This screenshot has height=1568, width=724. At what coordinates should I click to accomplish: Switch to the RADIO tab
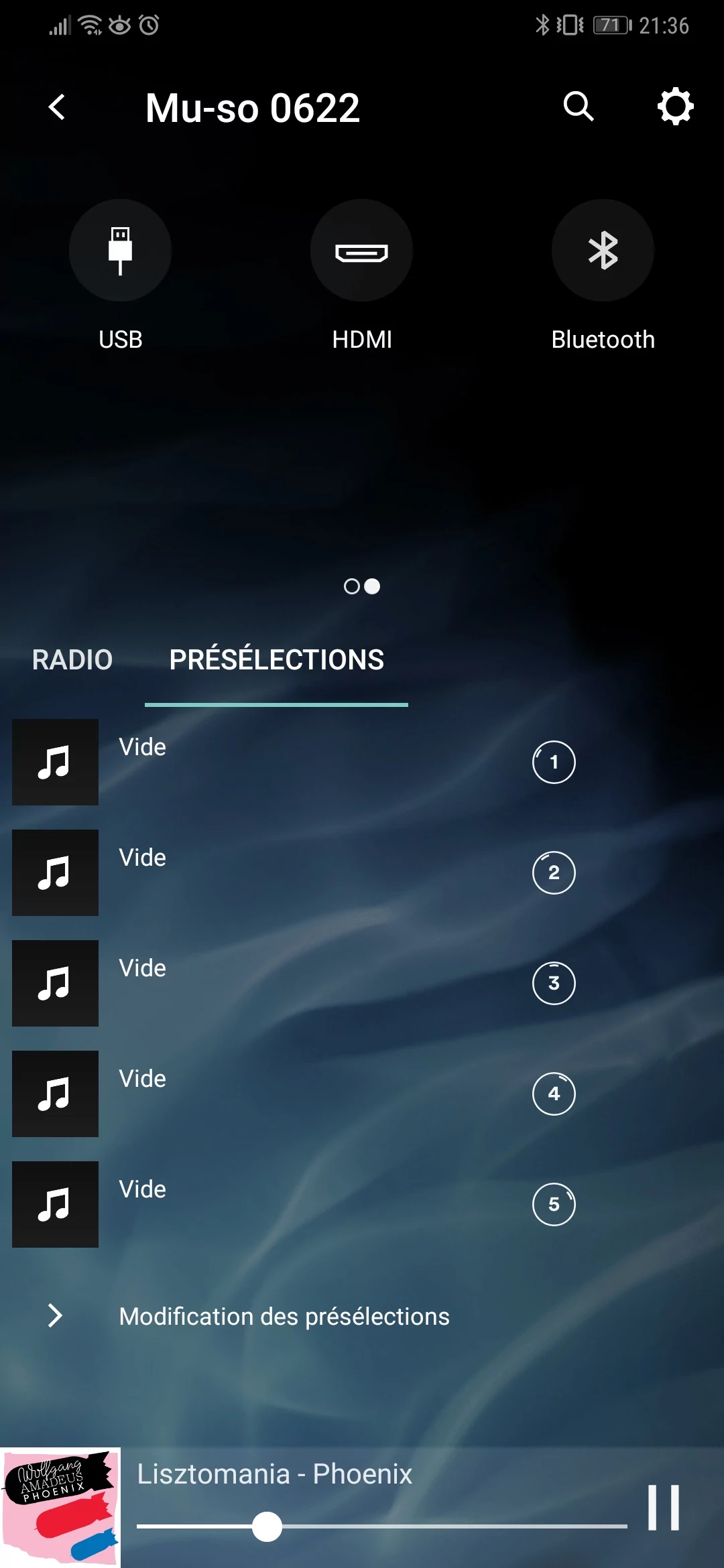tap(72, 660)
